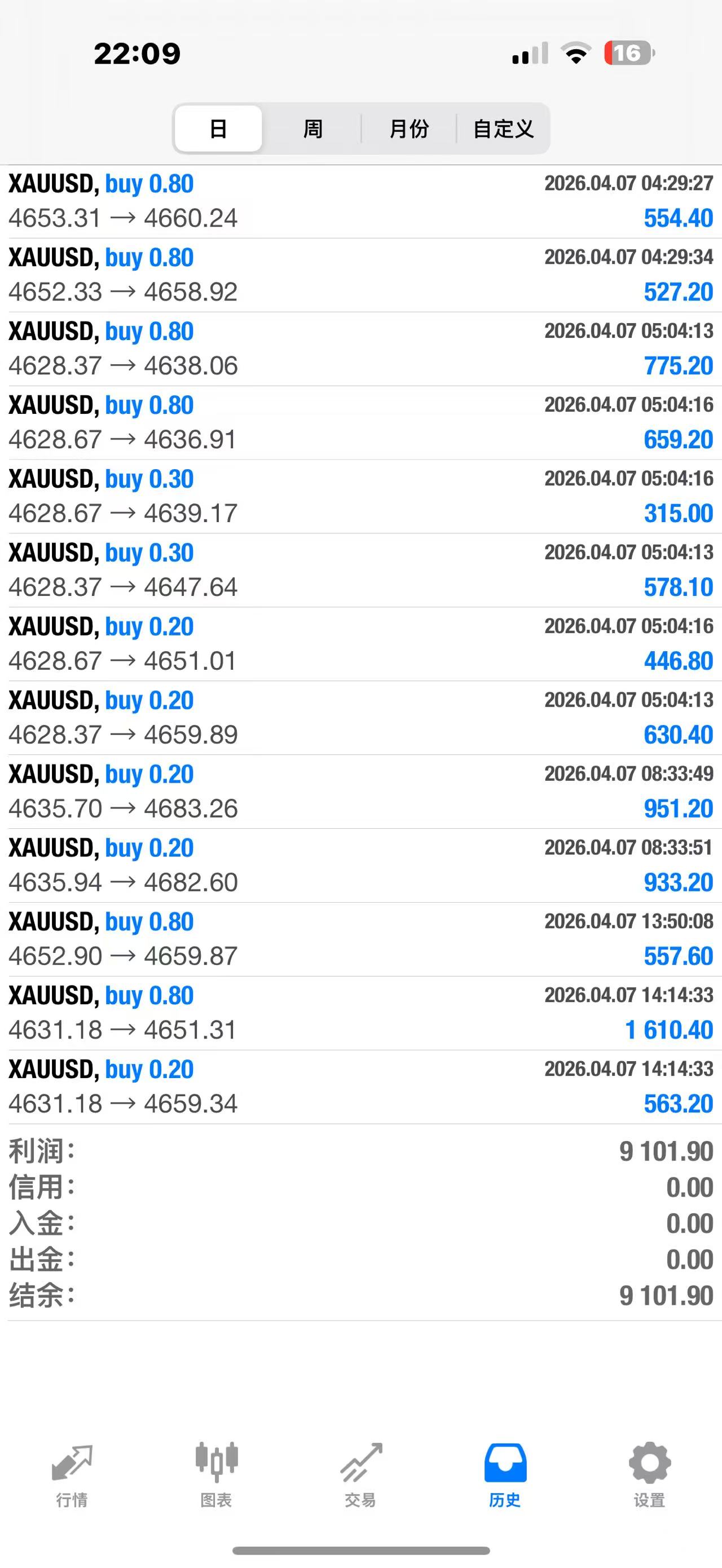
Task: Open the 行情 quotes tab
Action: [x=72, y=1474]
